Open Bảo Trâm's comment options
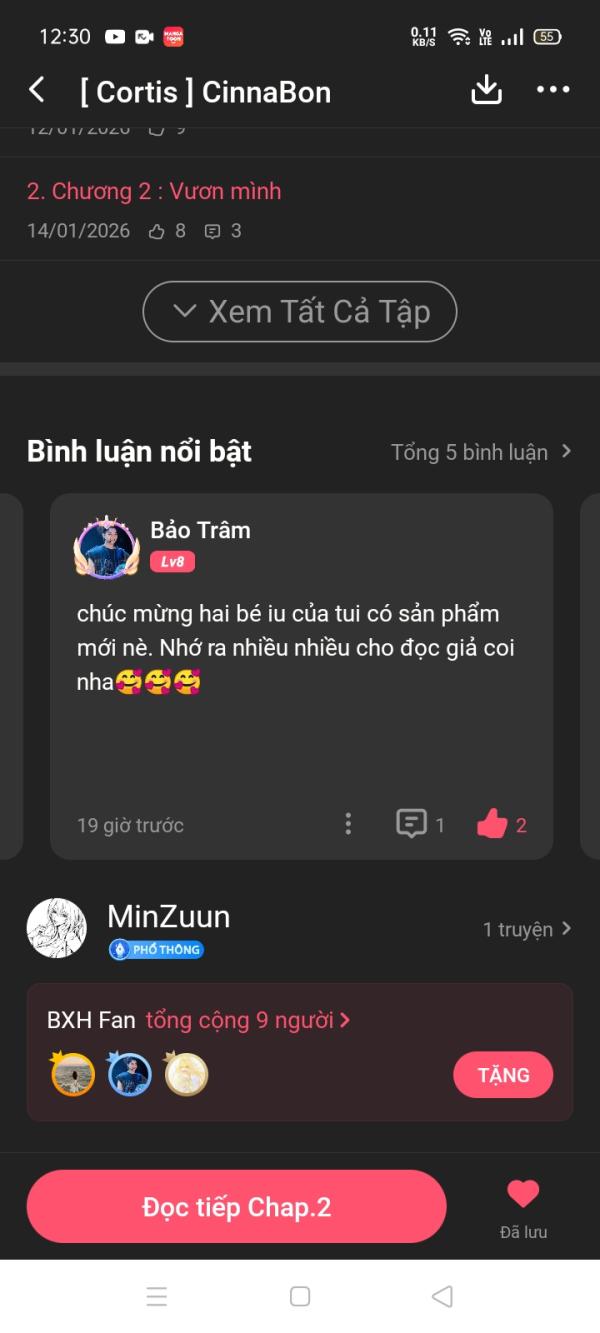The height and width of the screenshot is (1333, 600). (348, 824)
